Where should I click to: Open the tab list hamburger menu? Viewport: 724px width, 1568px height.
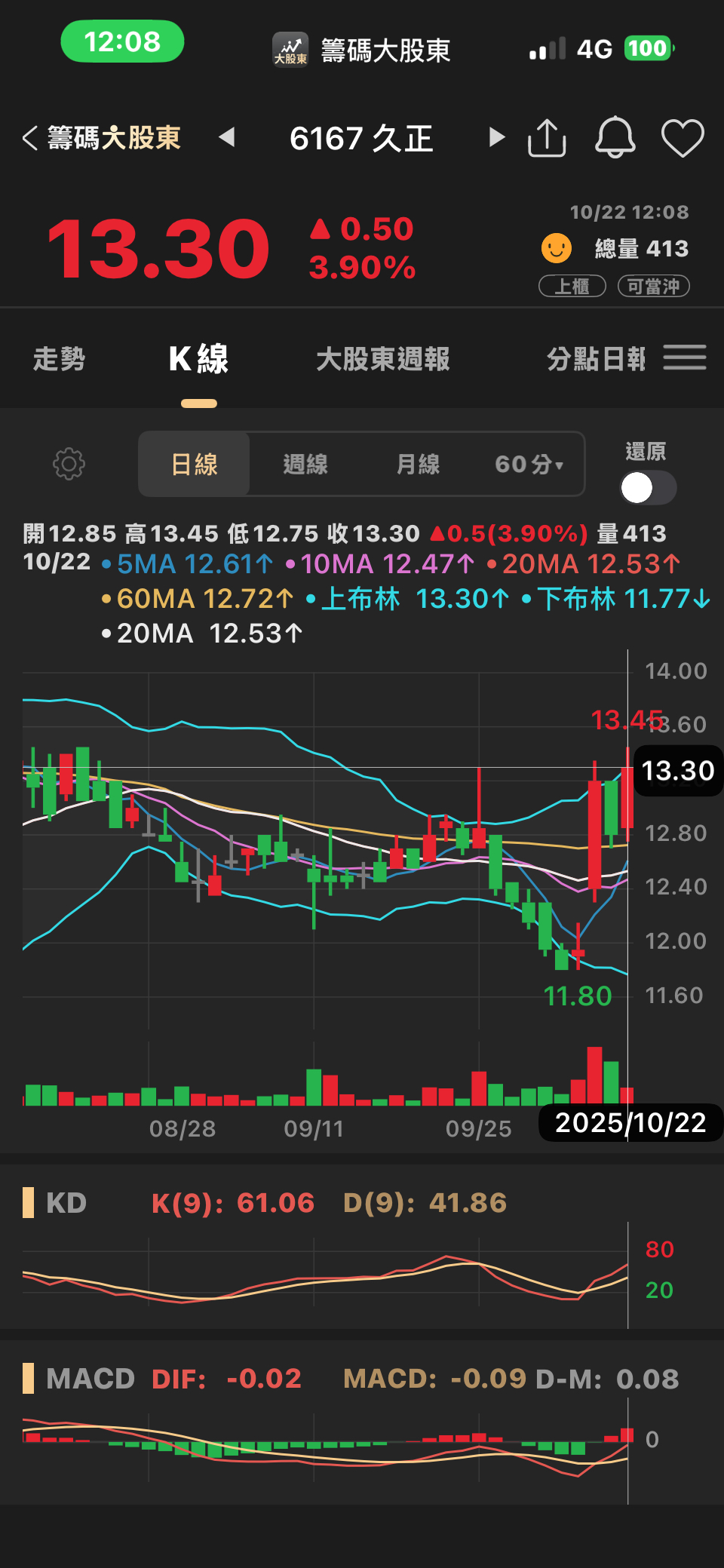[685, 357]
